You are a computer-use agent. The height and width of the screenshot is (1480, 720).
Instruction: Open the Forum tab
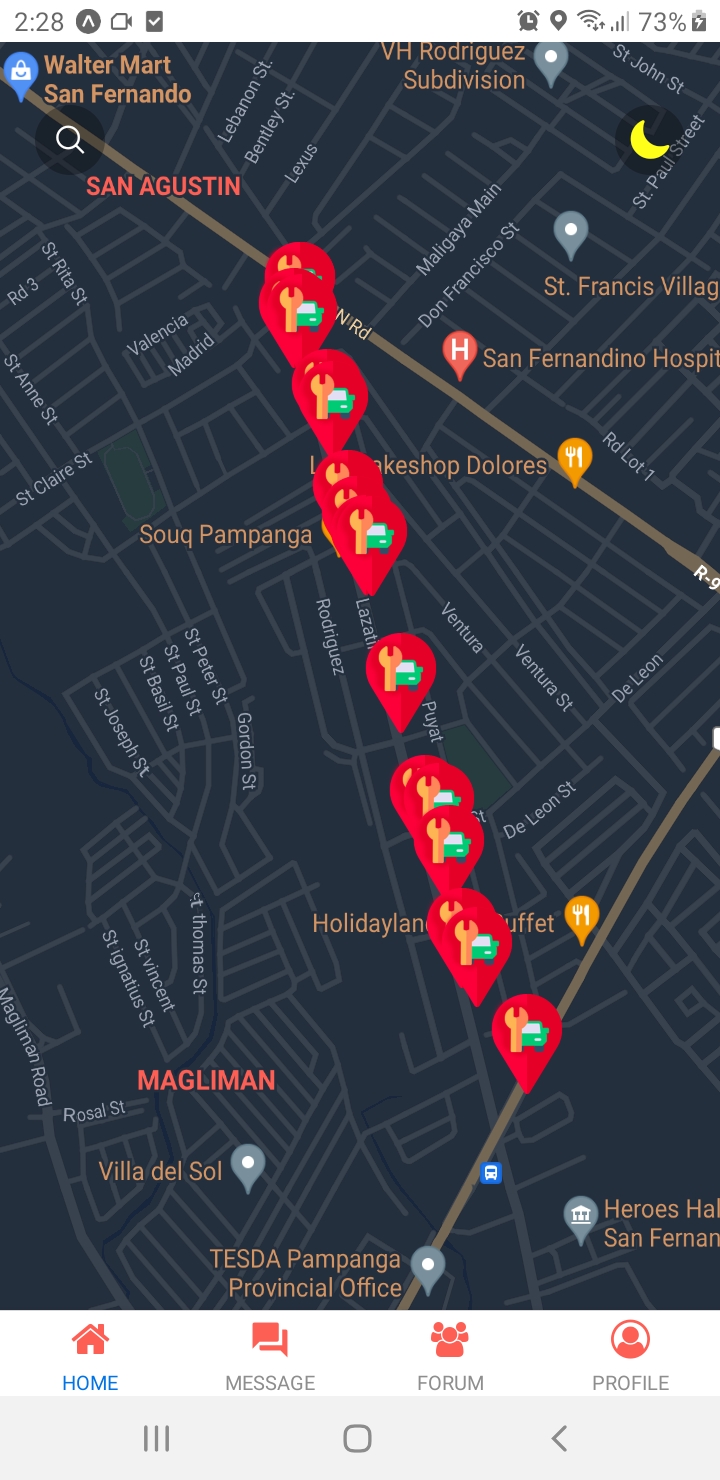pyautogui.click(x=450, y=1355)
